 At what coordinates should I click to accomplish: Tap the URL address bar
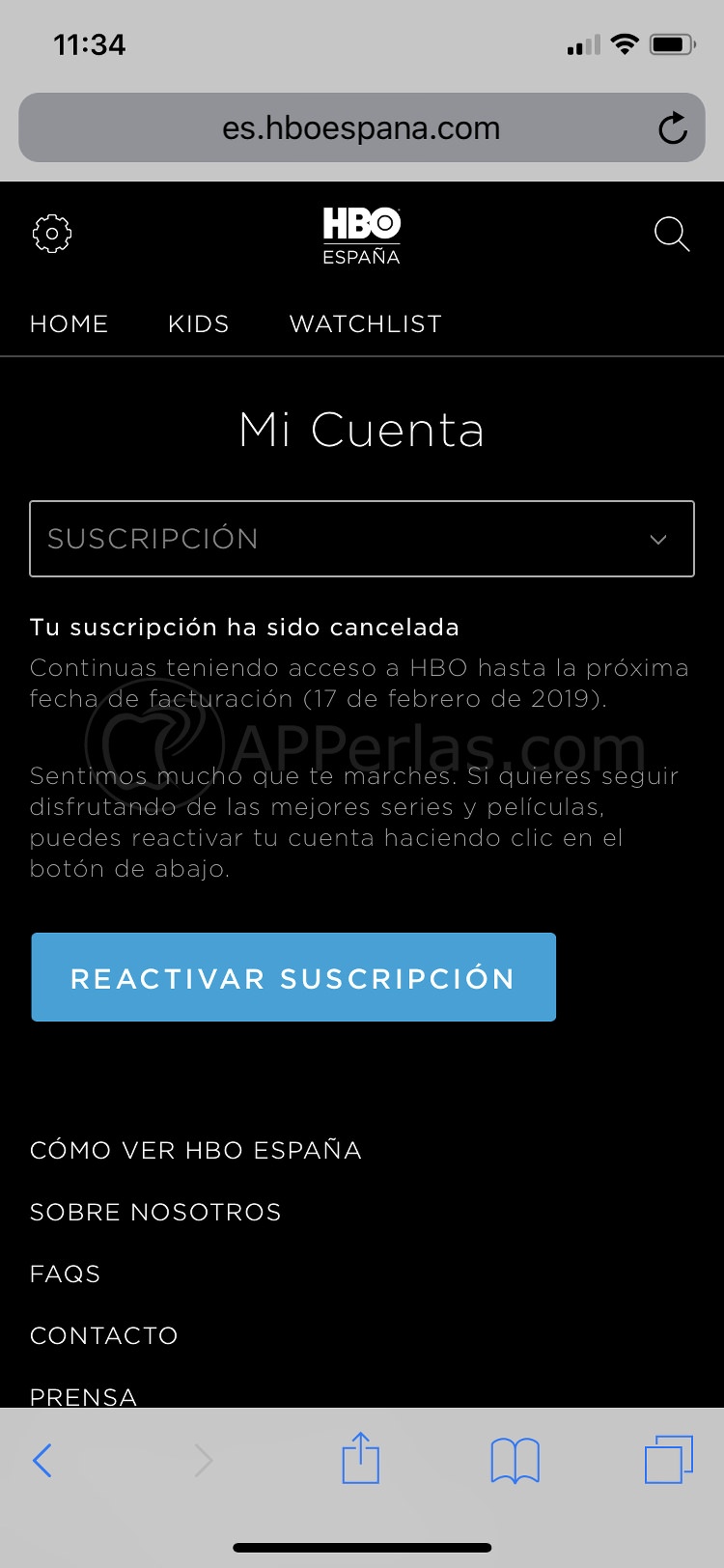[x=361, y=128]
